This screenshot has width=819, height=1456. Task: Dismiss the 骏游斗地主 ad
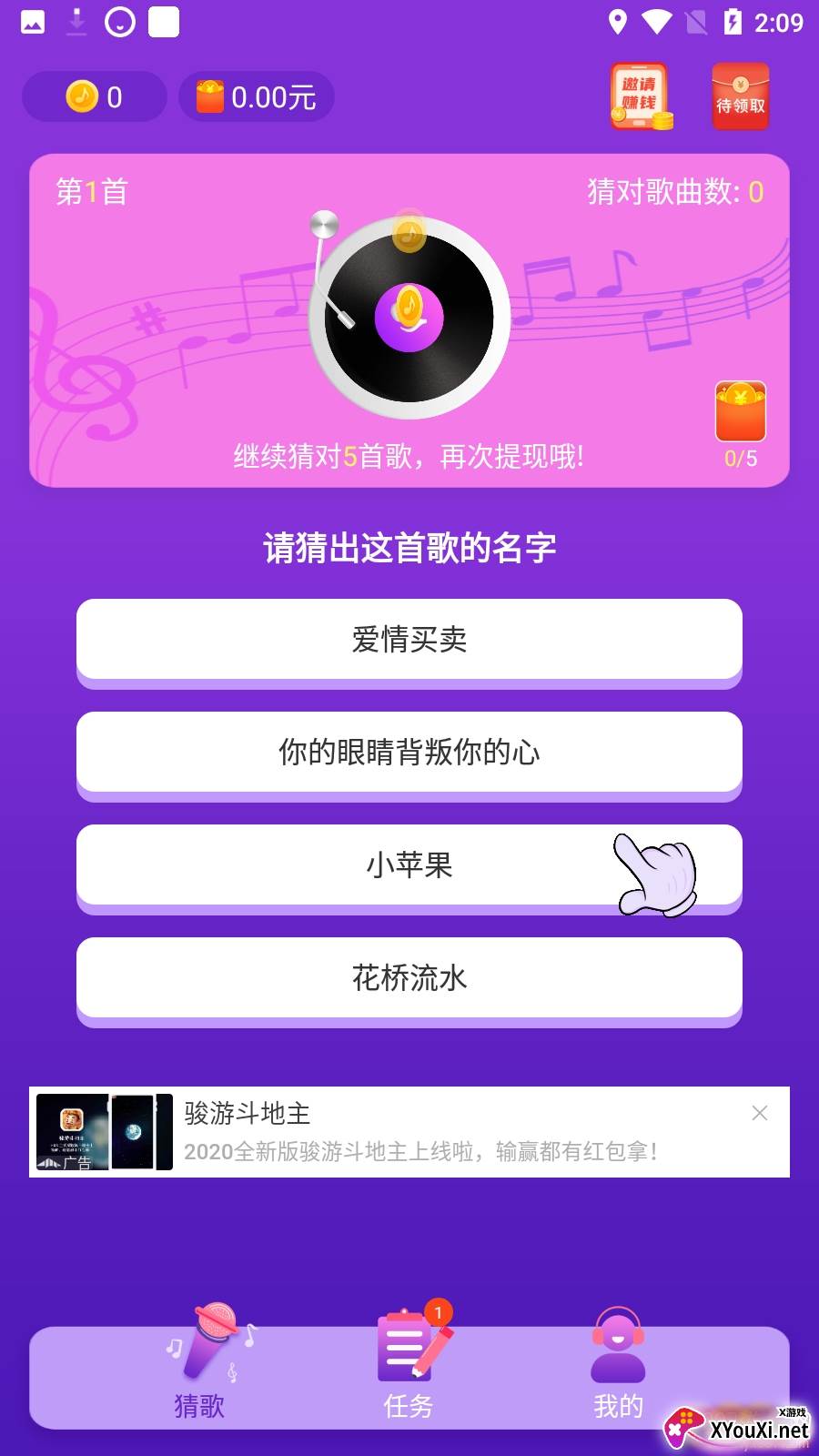(760, 1113)
